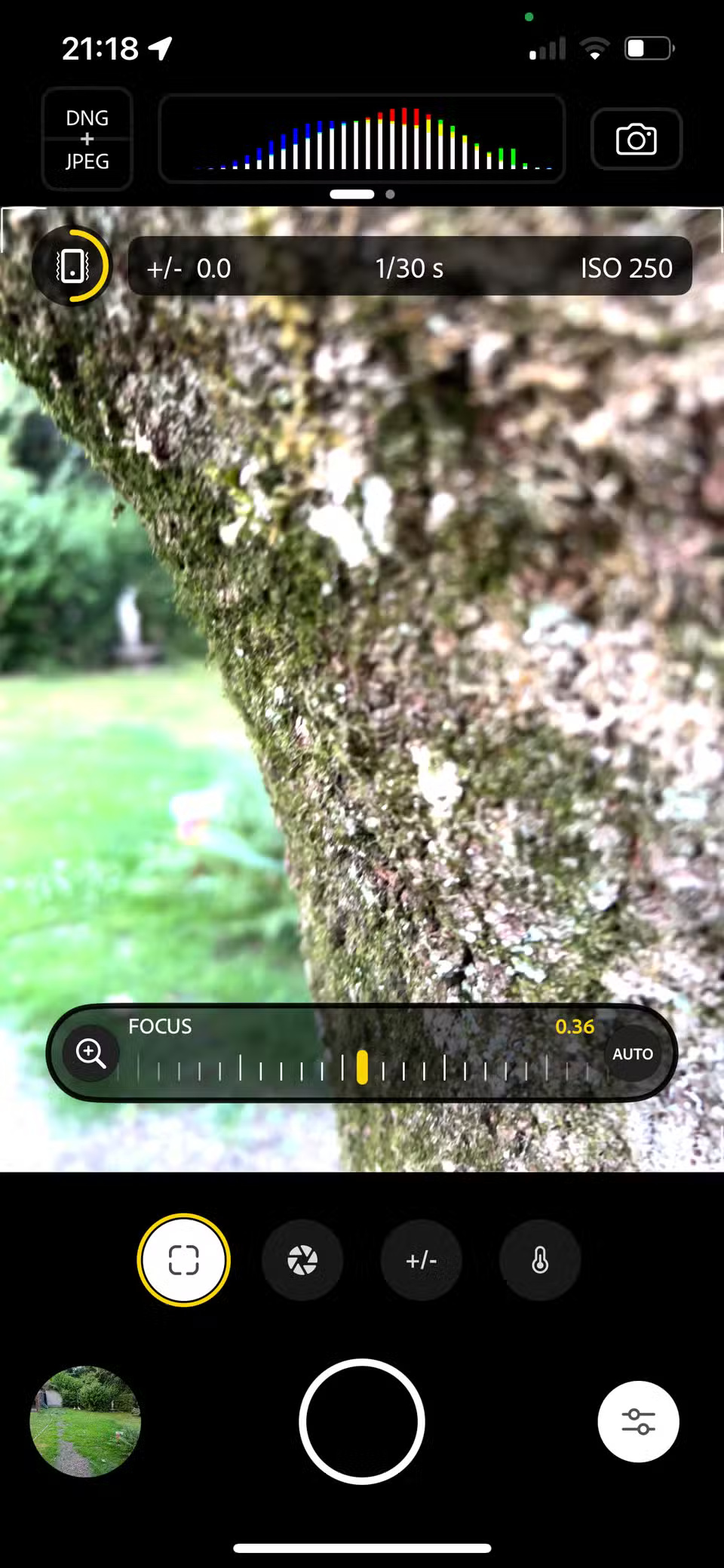
Task: Tap 1/30 s to change shutter speed
Action: (408, 268)
